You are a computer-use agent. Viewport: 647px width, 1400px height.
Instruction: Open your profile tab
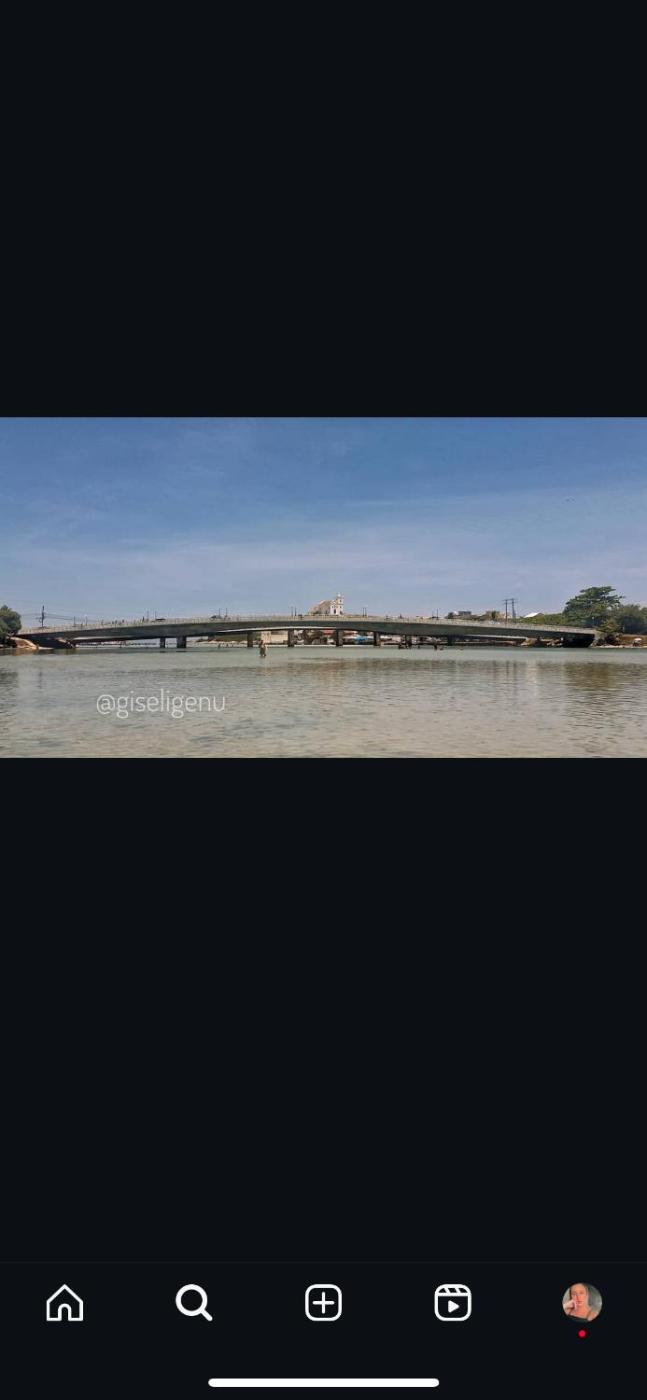(582, 1303)
